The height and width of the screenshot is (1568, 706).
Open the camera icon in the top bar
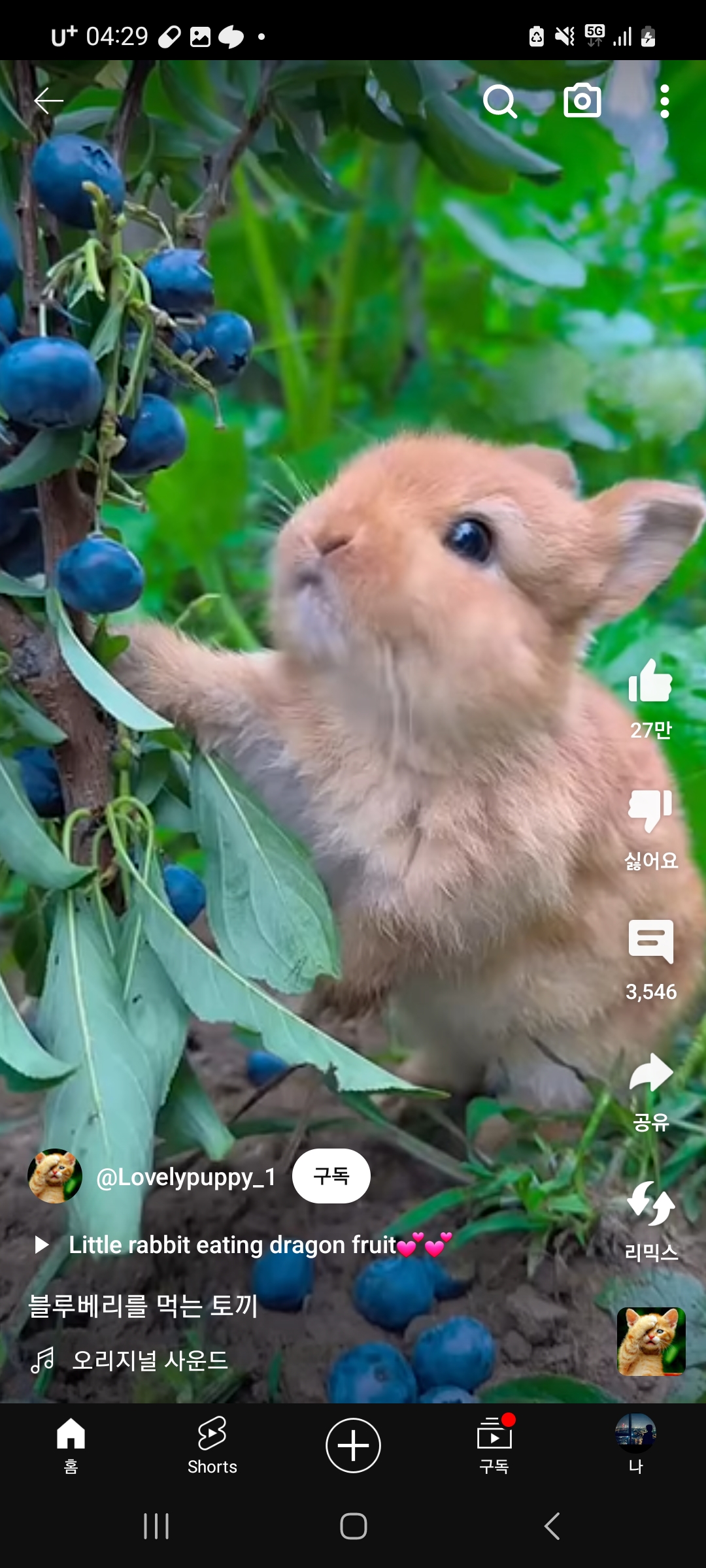[x=582, y=101]
